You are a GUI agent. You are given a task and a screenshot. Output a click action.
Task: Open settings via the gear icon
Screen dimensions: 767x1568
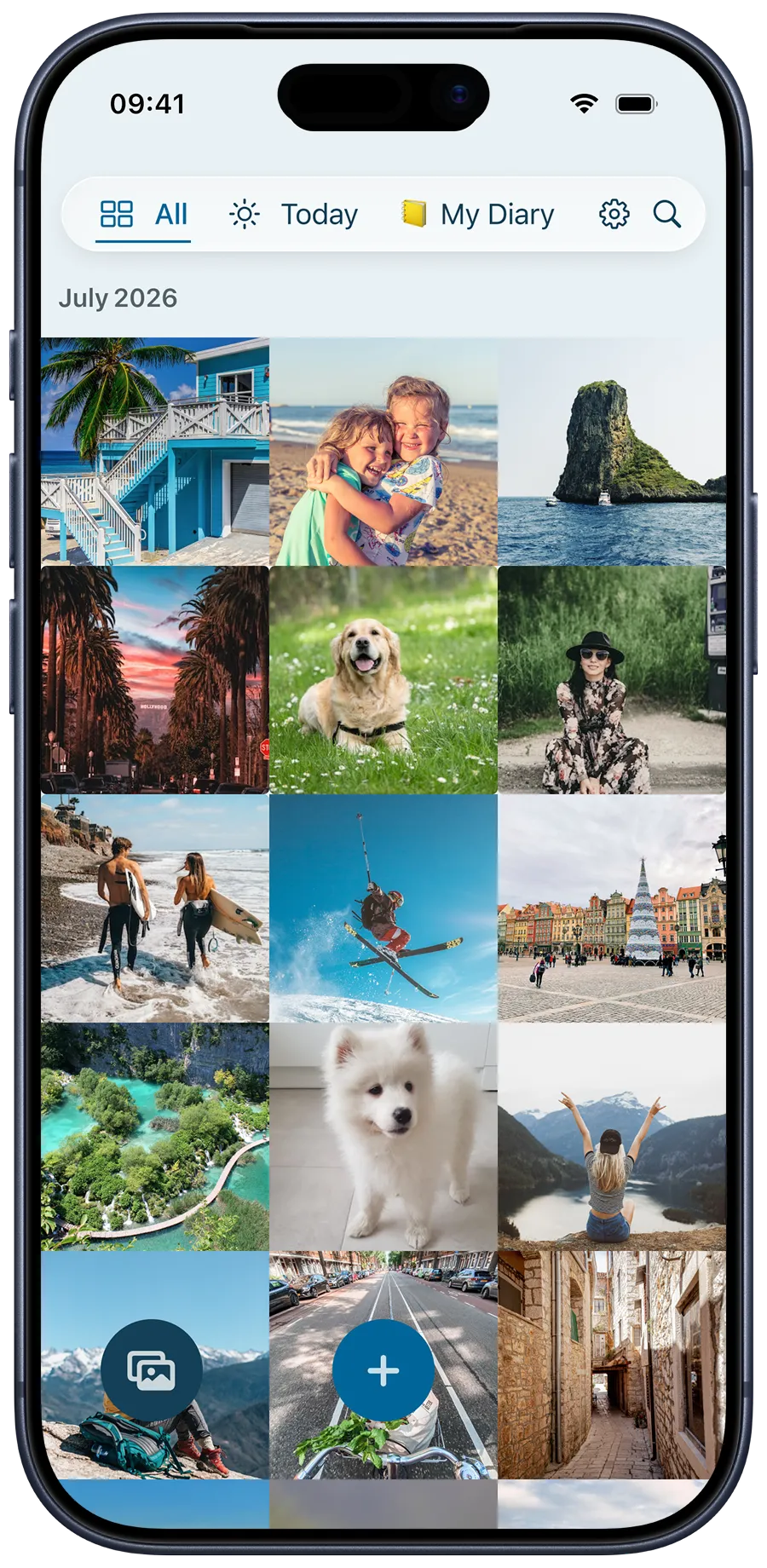point(614,214)
